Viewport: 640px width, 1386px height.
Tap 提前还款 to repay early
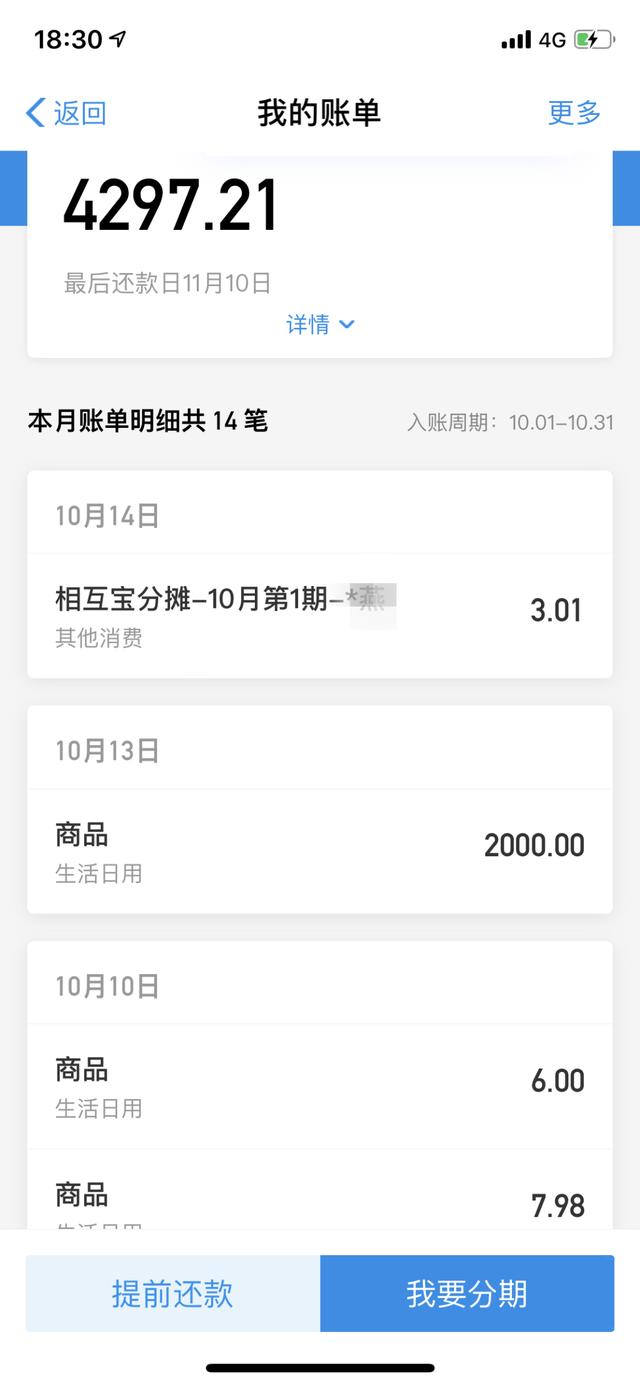173,1294
